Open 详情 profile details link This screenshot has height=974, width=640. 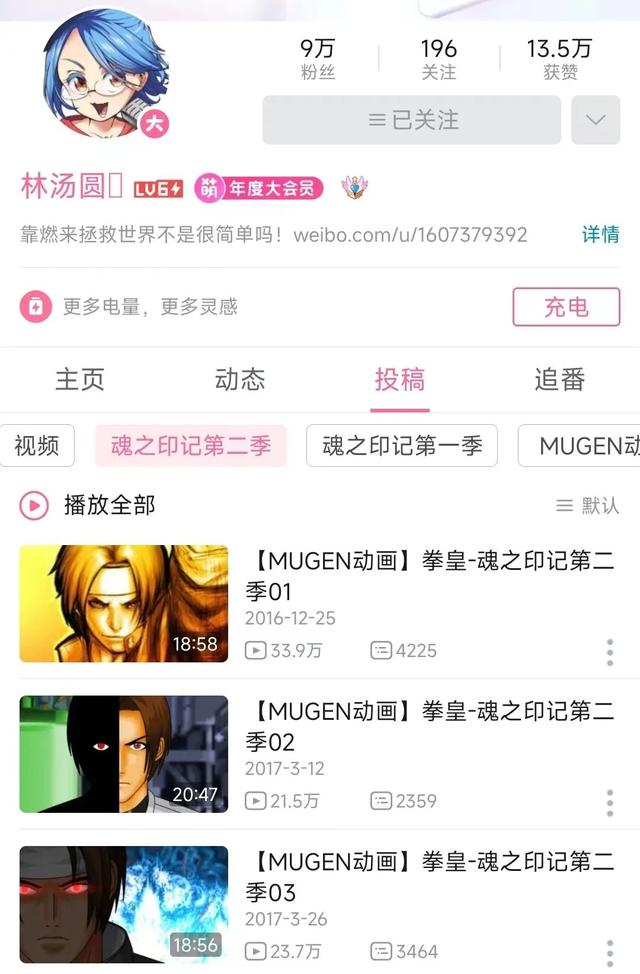coord(600,234)
